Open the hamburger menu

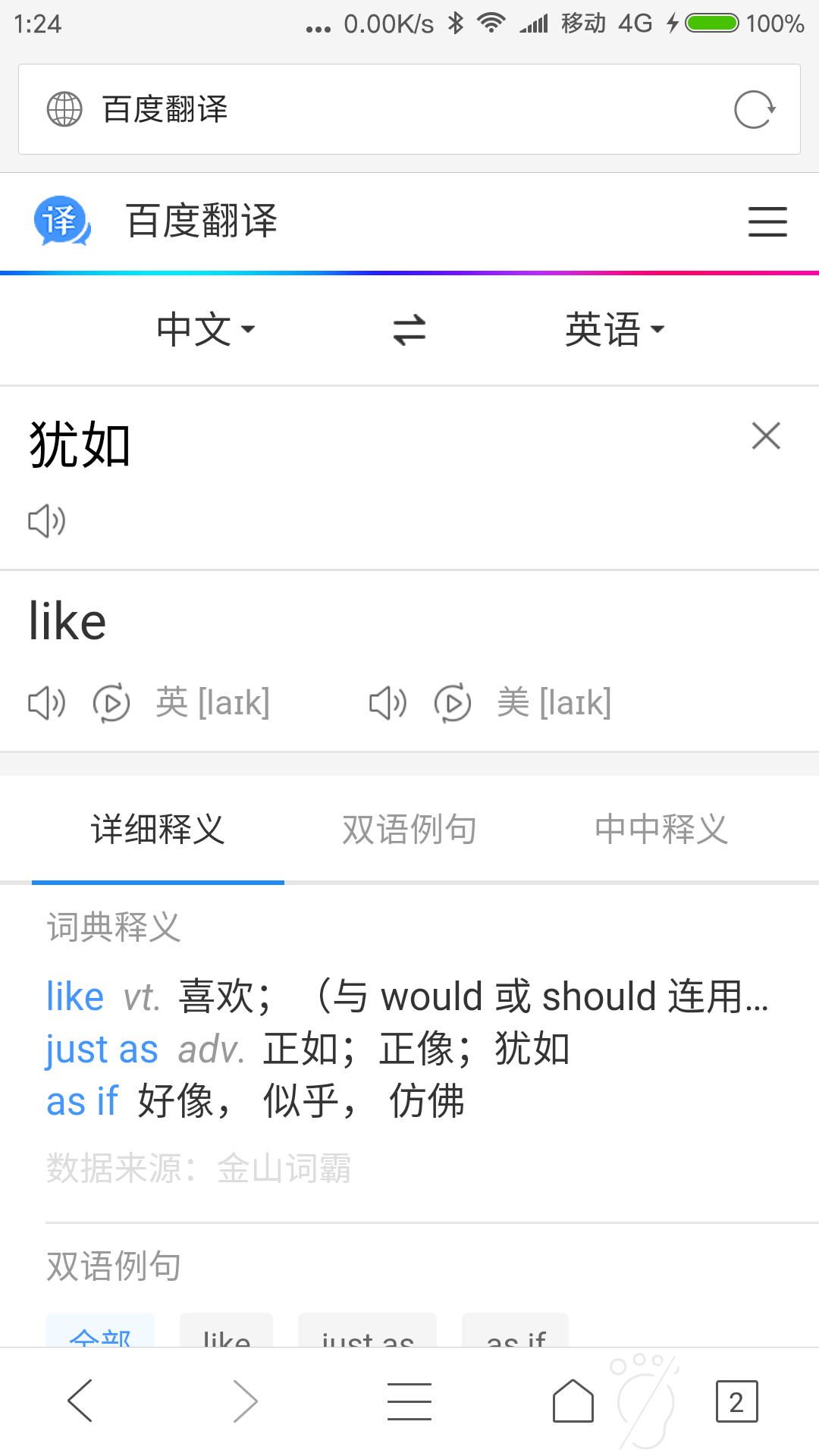coord(767,221)
